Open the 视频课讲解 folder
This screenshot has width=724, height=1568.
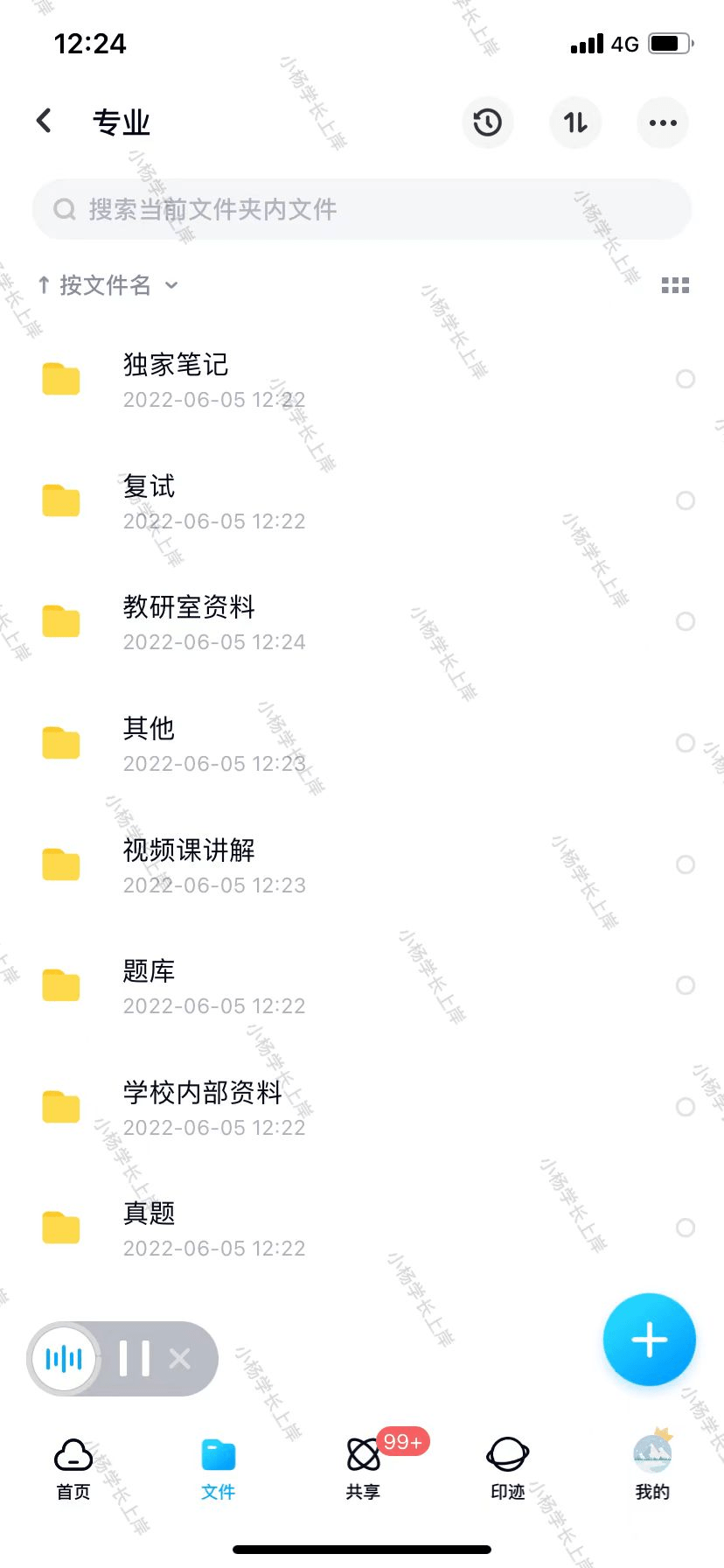pyautogui.click(x=188, y=864)
